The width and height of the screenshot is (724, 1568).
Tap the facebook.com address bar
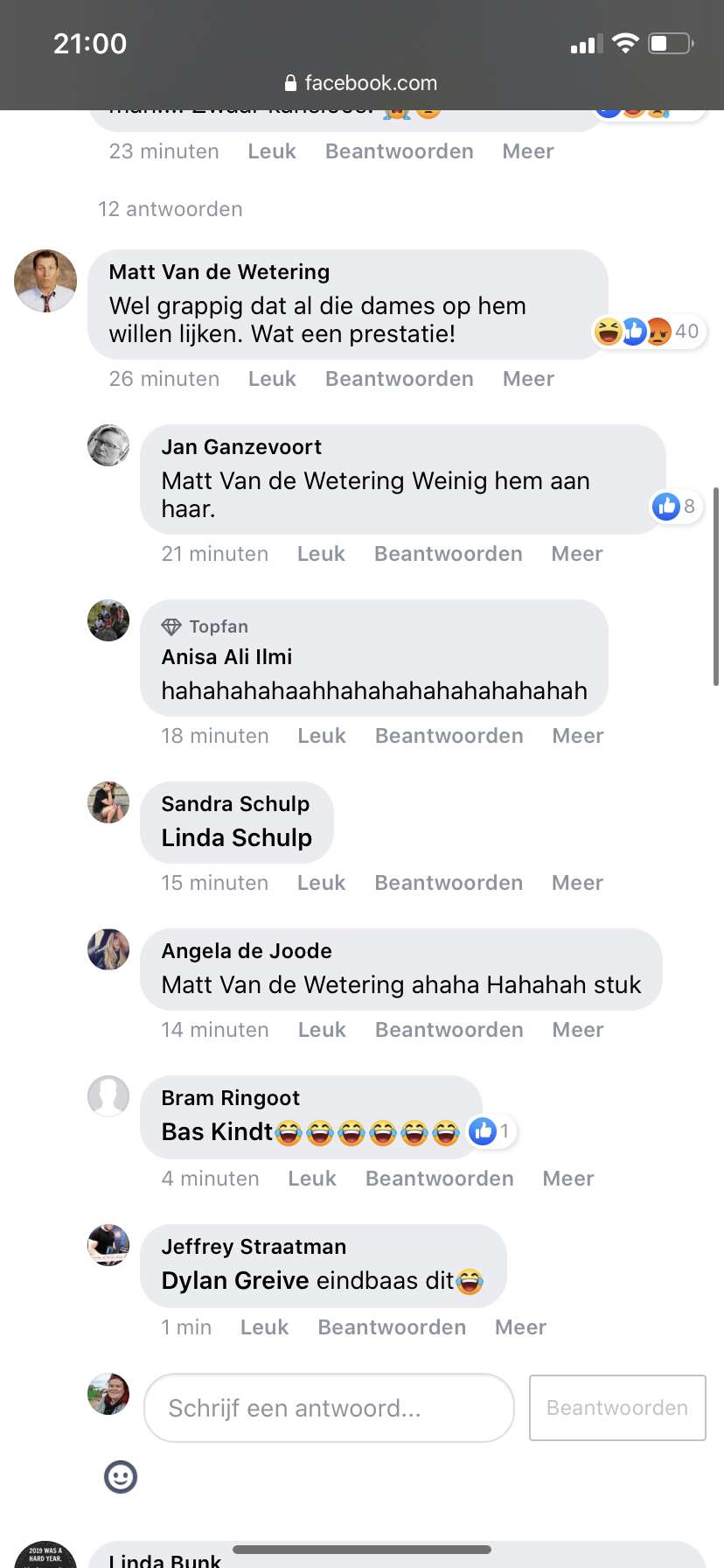362,83
